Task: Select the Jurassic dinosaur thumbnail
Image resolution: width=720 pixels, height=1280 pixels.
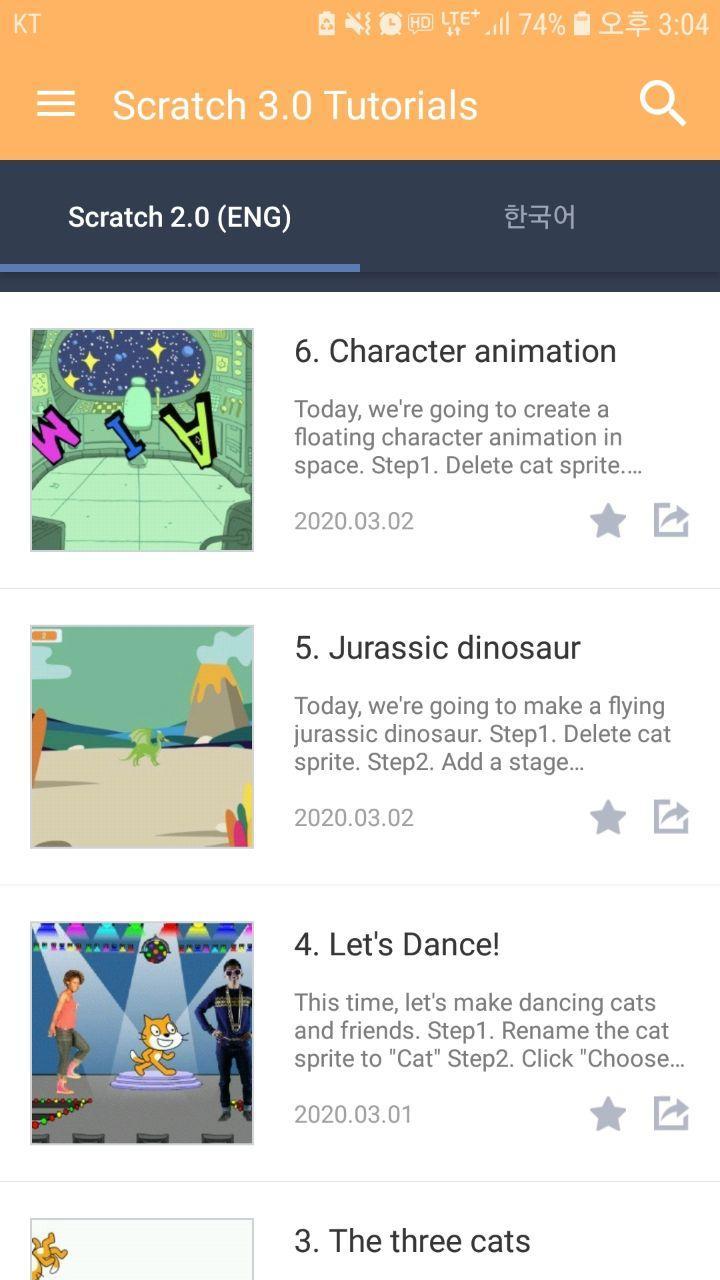Action: (x=142, y=737)
